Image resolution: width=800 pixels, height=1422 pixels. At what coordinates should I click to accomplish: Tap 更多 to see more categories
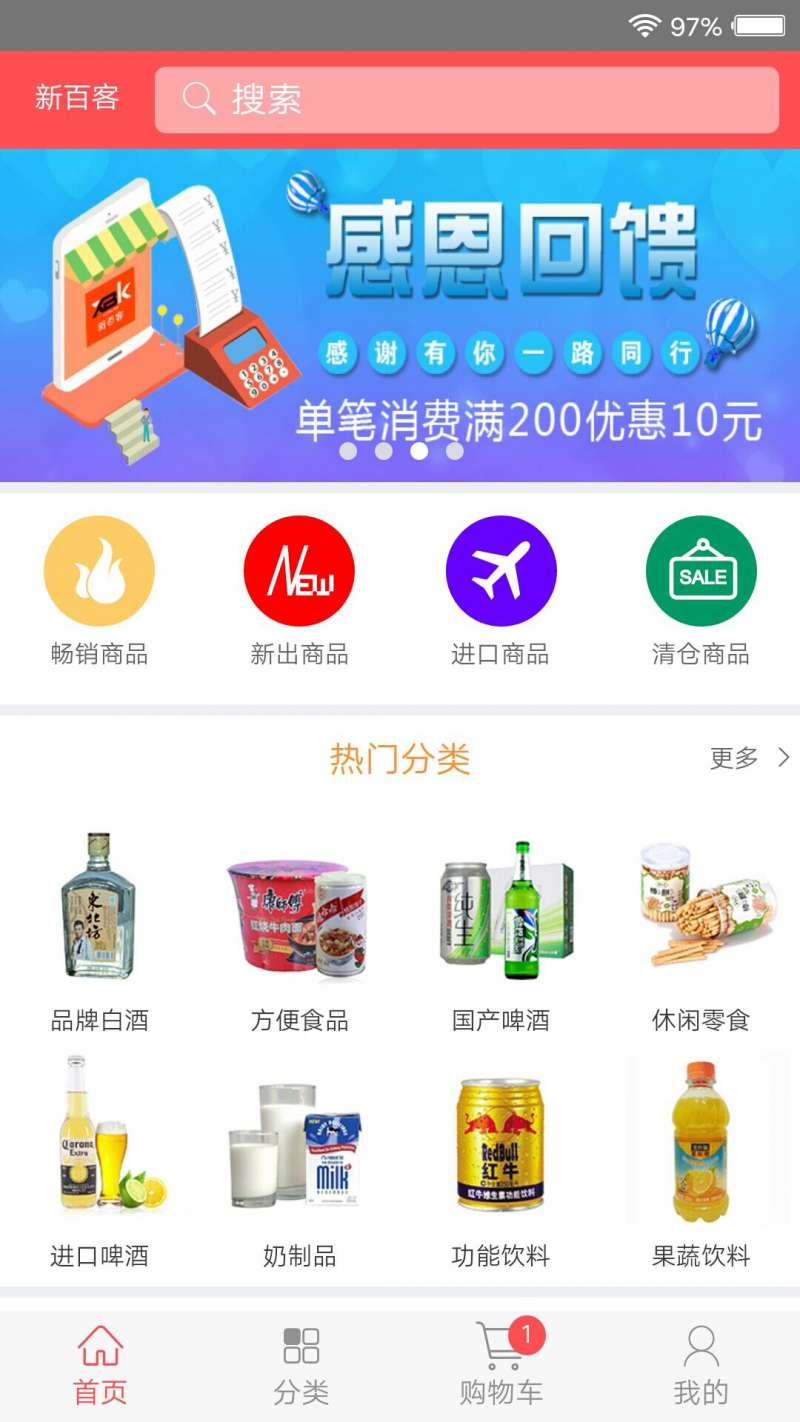(x=750, y=758)
